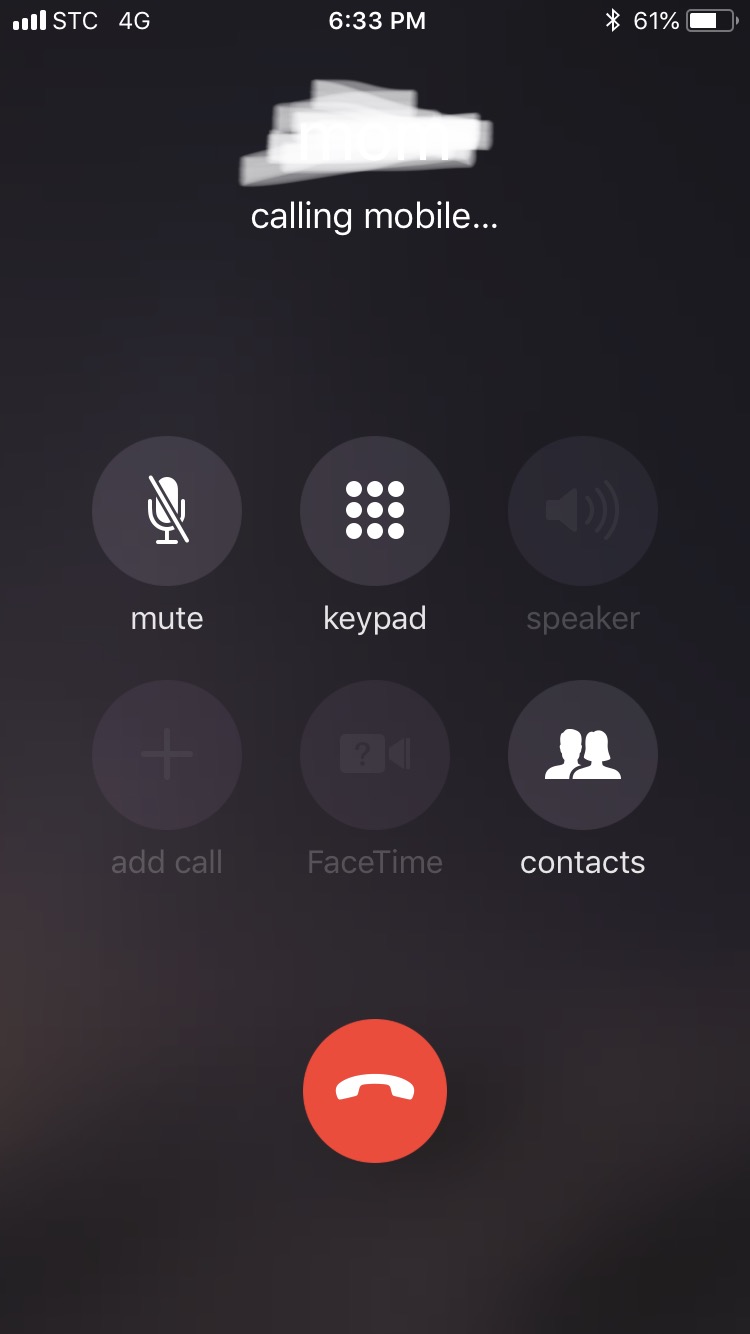750x1334 pixels.
Task: Switch to a FaceTime call
Action: (x=375, y=755)
